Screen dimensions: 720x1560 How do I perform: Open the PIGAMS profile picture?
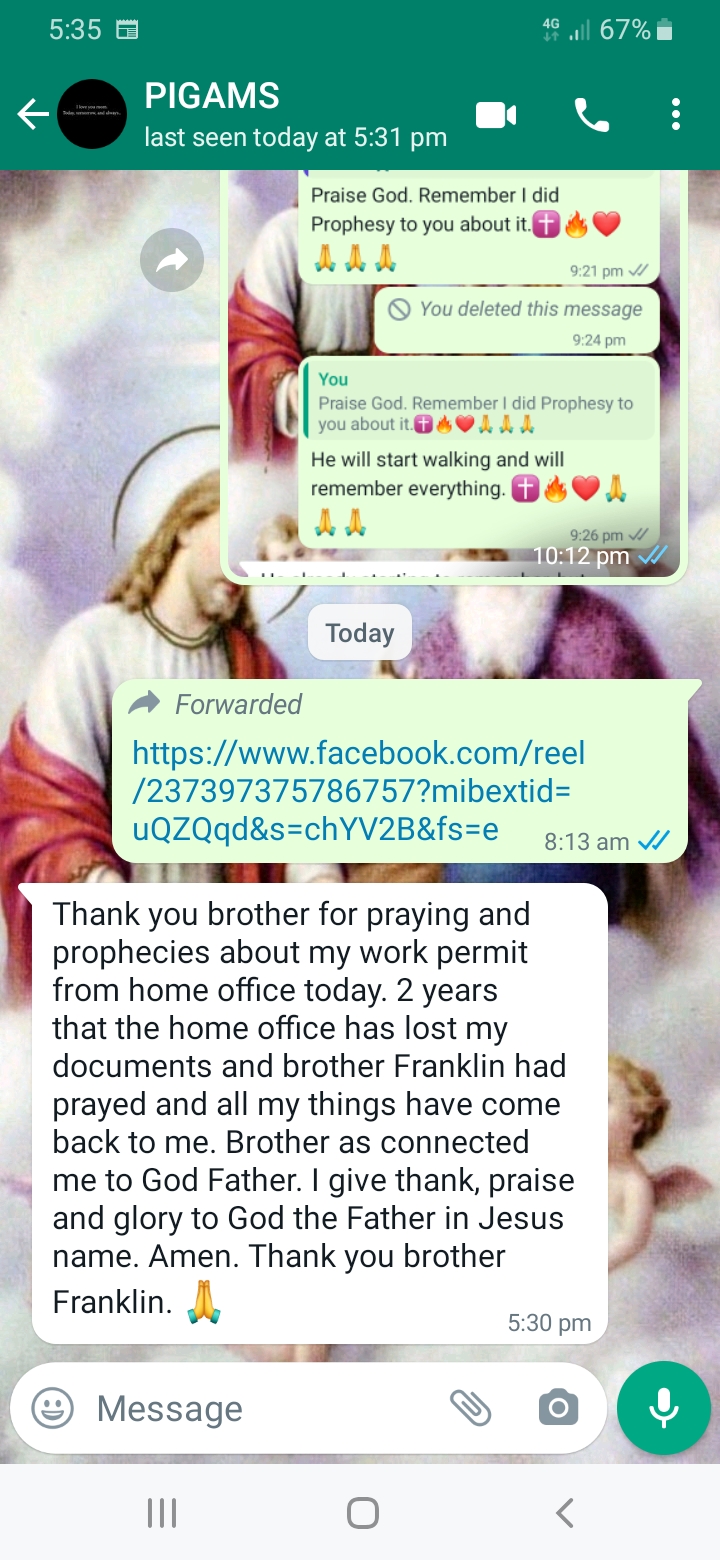tap(93, 115)
